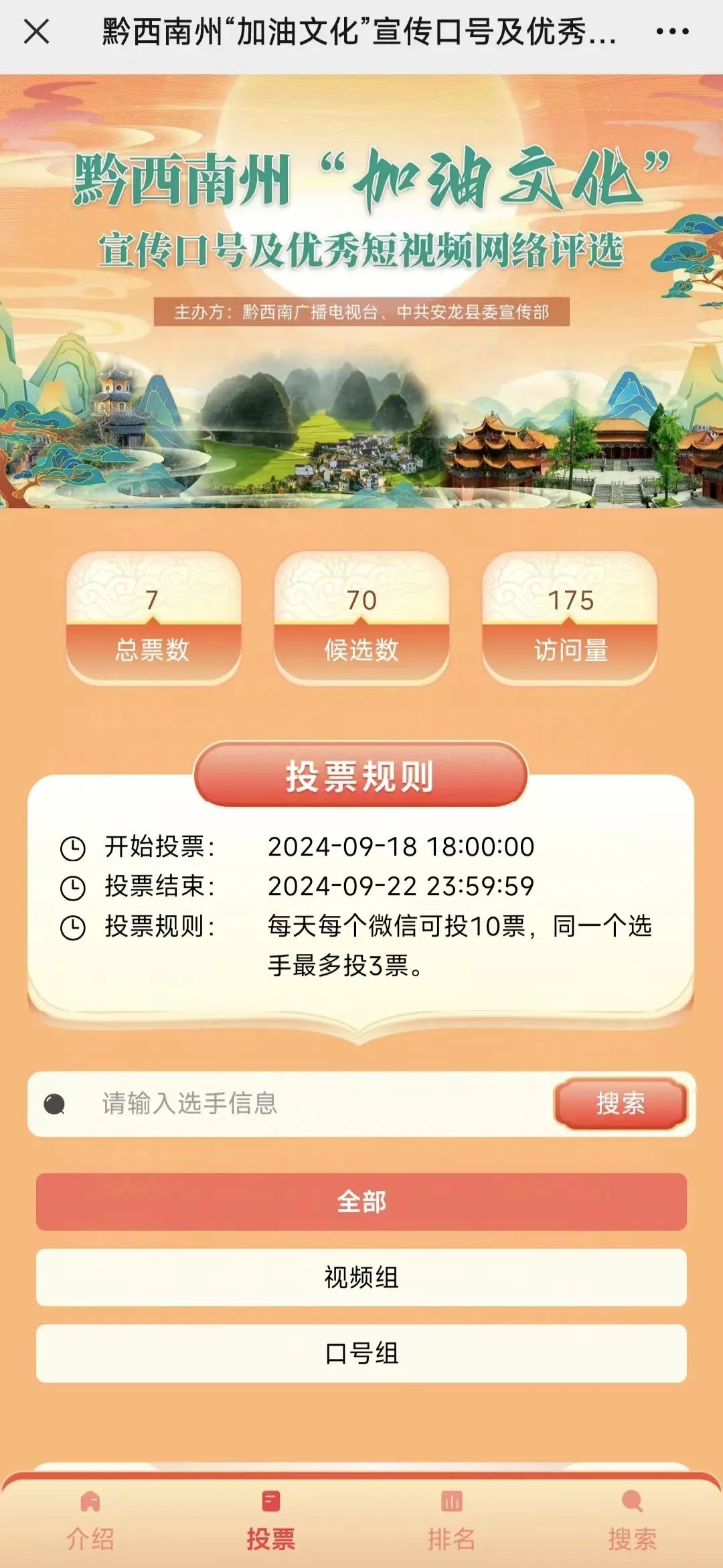The width and height of the screenshot is (723, 1568).
Task: Filter candidates by 口号组
Action: coord(361,1354)
